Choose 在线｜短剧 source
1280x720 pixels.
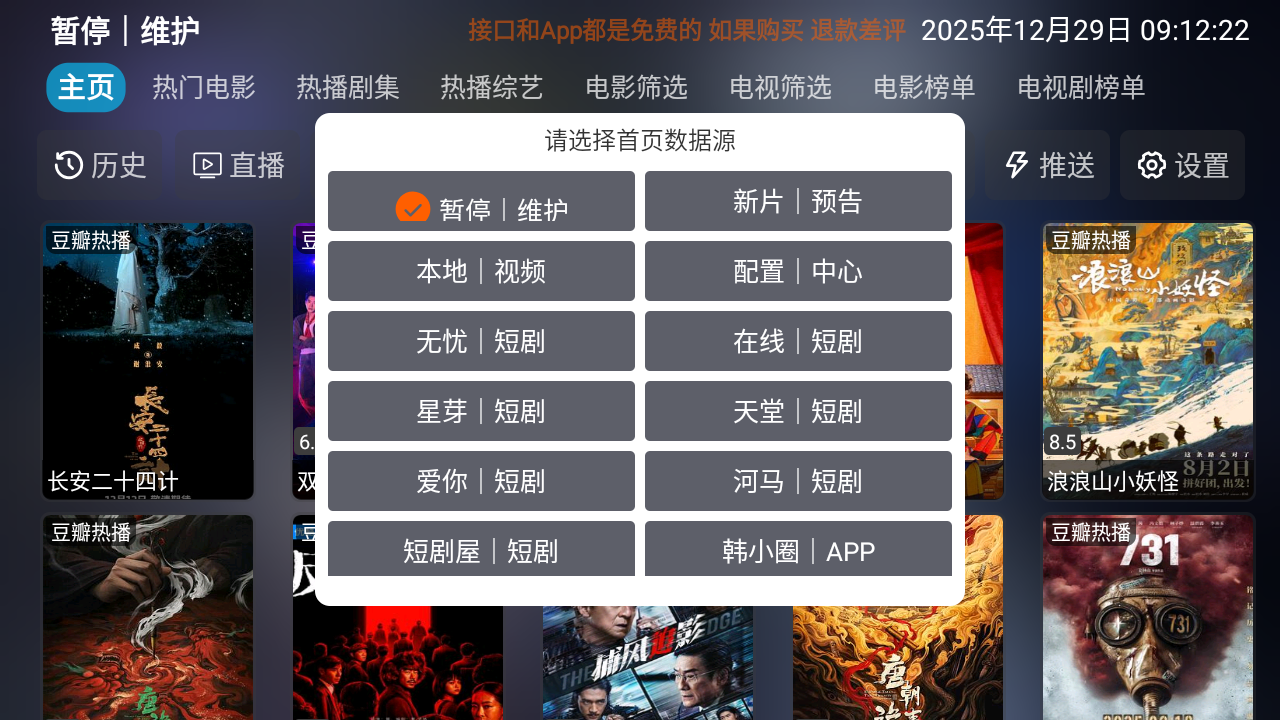click(x=798, y=341)
